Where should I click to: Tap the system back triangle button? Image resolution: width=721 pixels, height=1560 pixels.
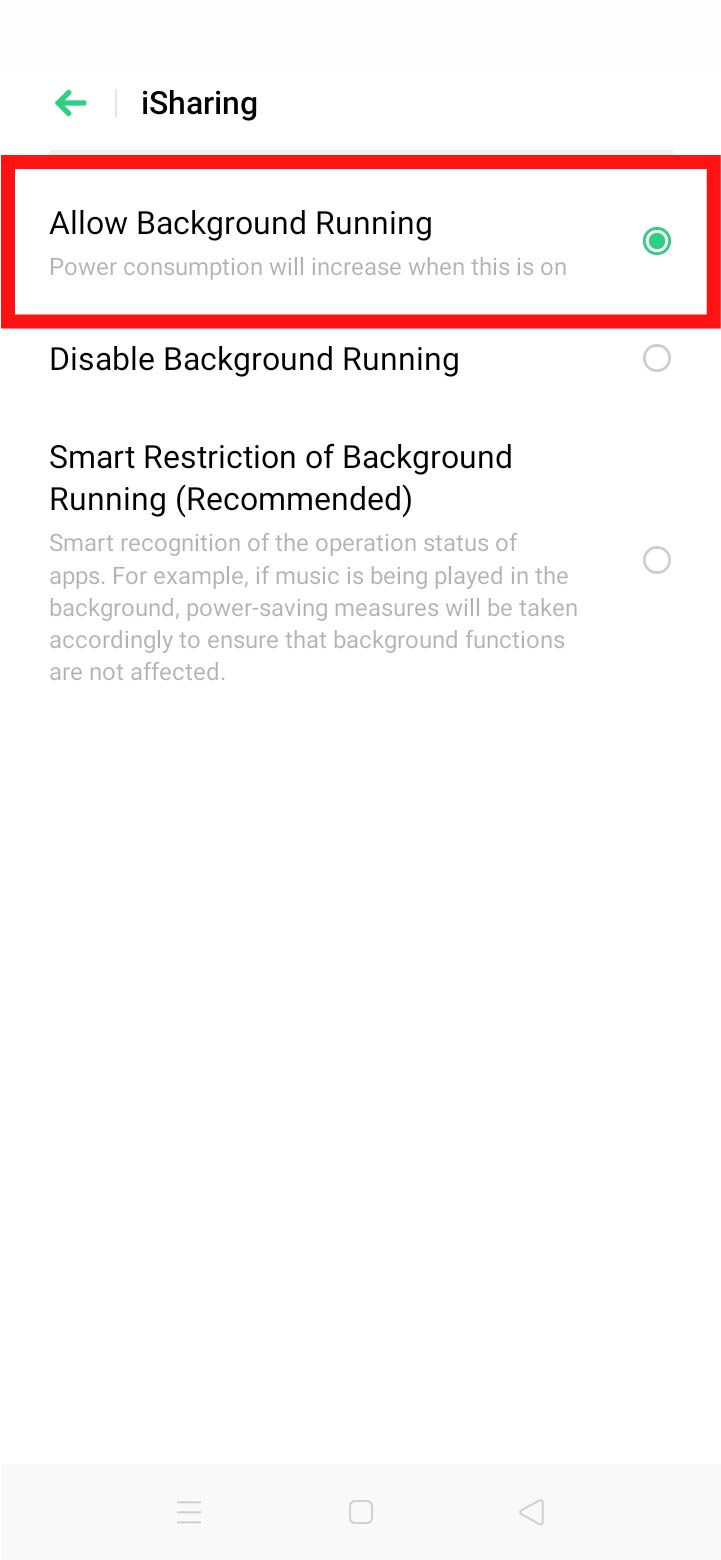[532, 1512]
